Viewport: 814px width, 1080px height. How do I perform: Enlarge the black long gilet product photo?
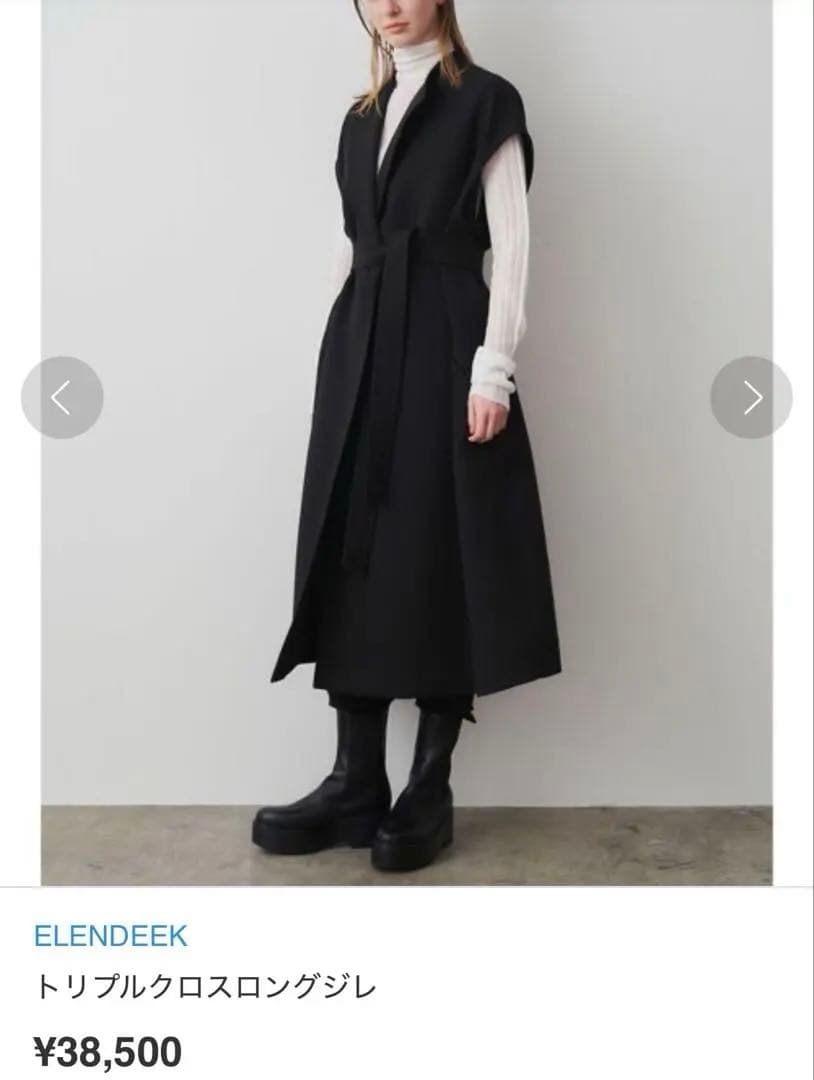pos(406,442)
